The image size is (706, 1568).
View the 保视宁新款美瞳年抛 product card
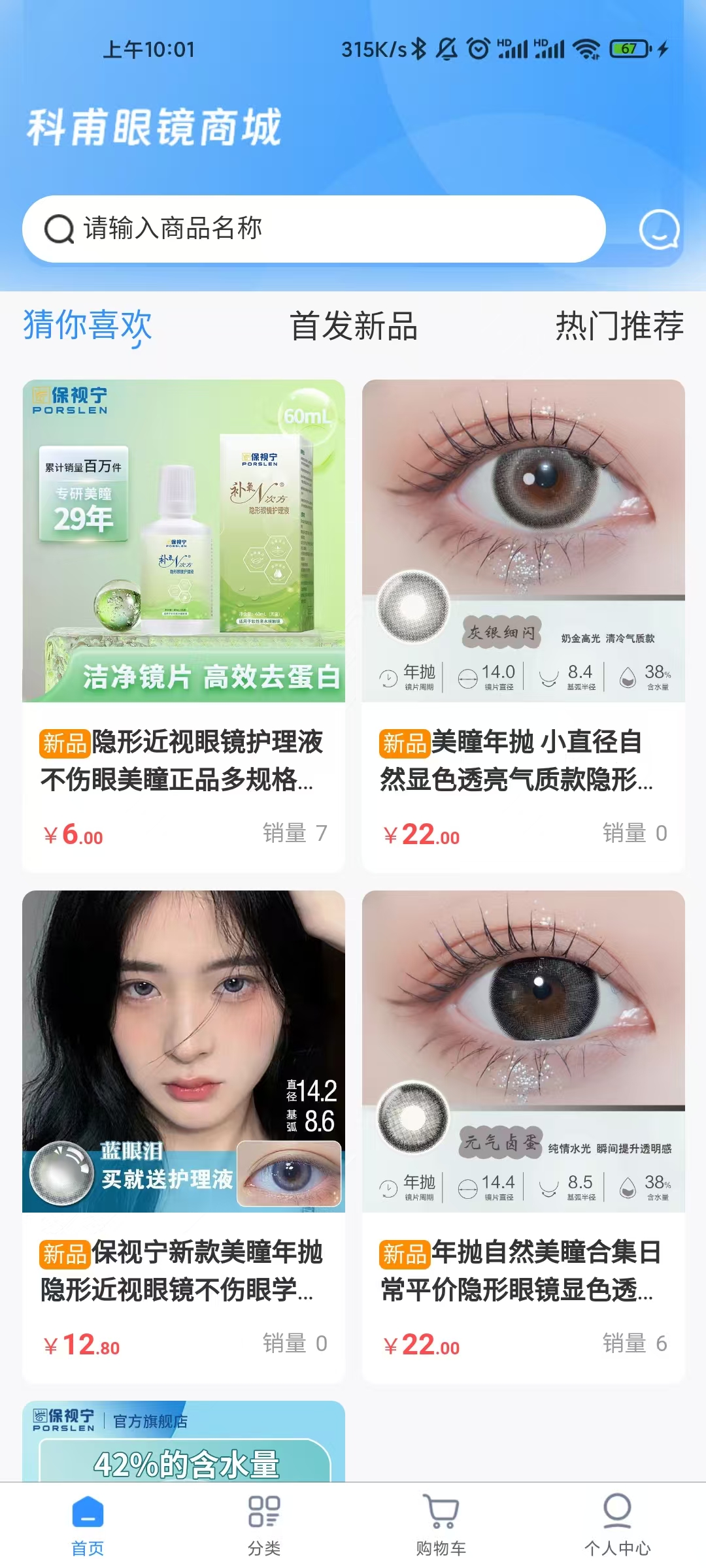coord(184,1135)
